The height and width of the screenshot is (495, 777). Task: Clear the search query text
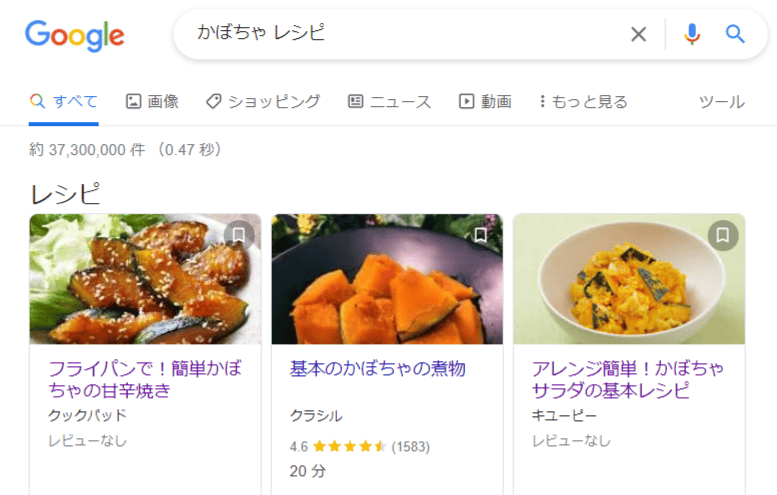[x=639, y=34]
